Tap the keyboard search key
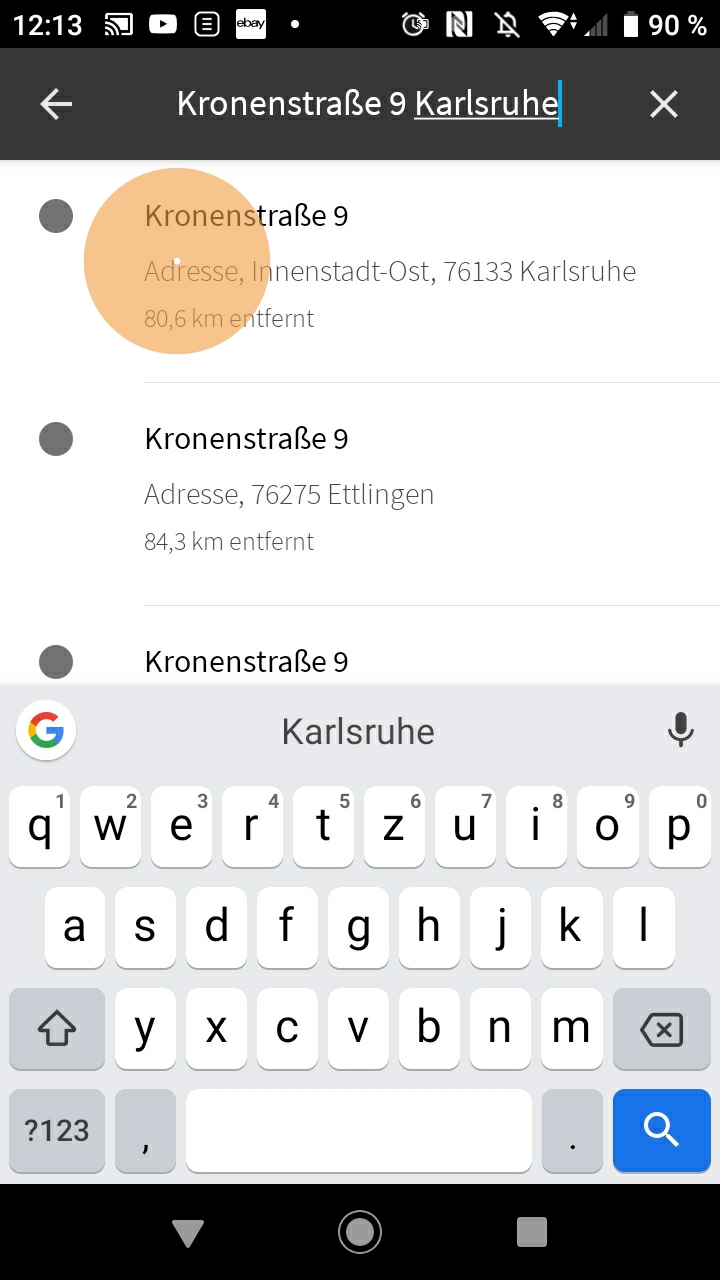The height and width of the screenshot is (1280, 720). [661, 1130]
